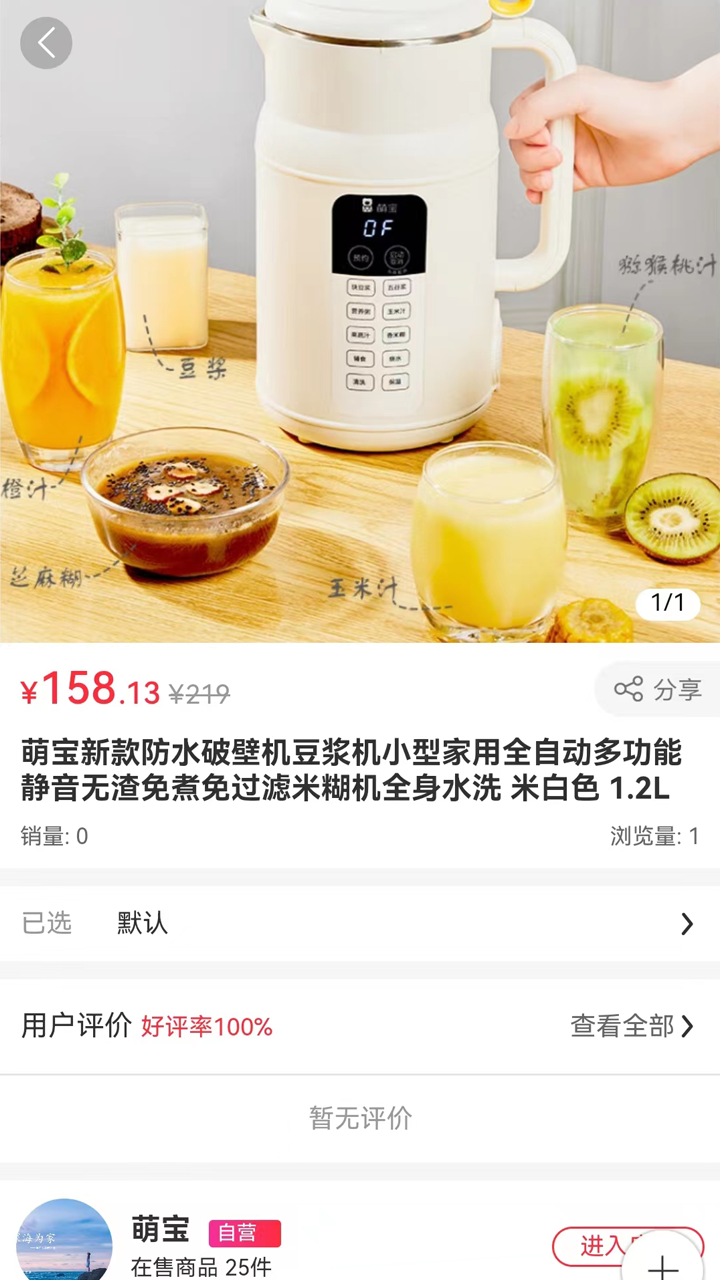The height and width of the screenshot is (1280, 720).
Task: Tap the back arrow to return
Action: coord(45,43)
